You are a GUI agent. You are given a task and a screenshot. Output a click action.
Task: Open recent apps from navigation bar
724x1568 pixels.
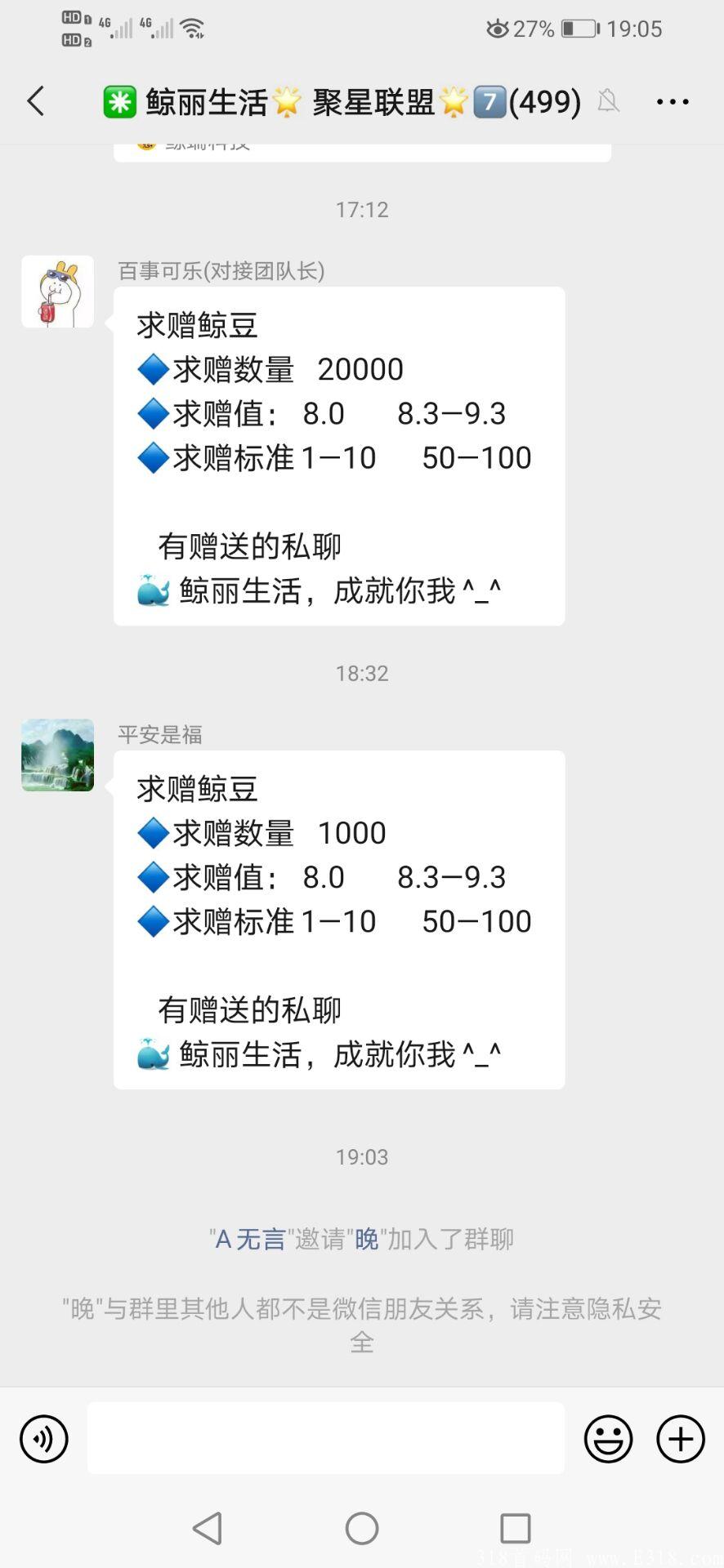coord(515,1528)
